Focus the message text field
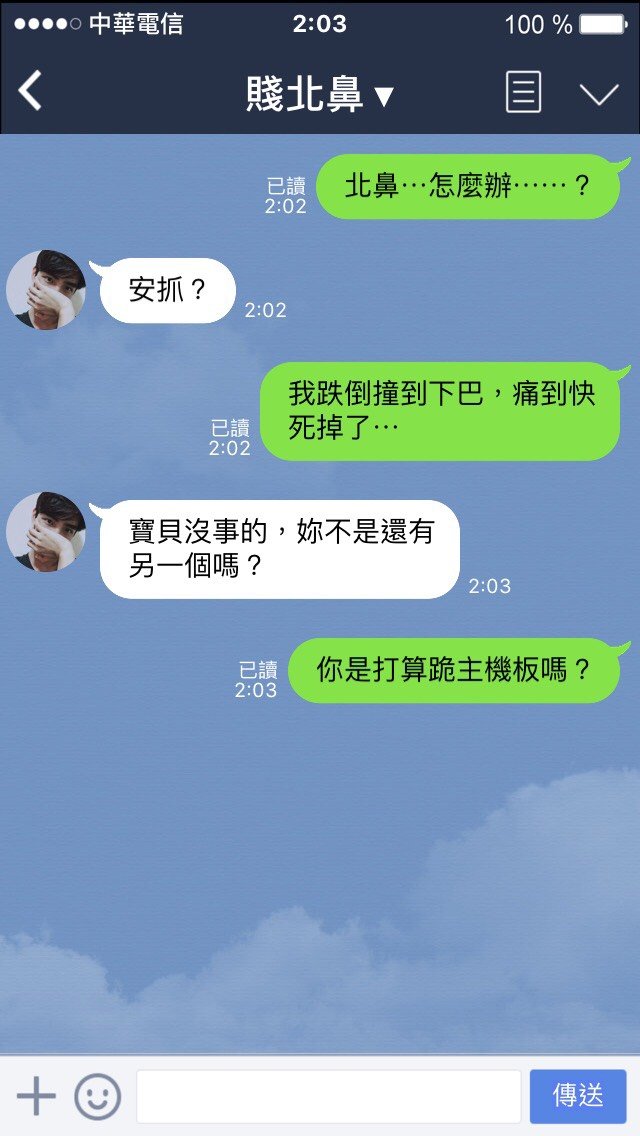Viewport: 640px width, 1136px height. [328, 1097]
